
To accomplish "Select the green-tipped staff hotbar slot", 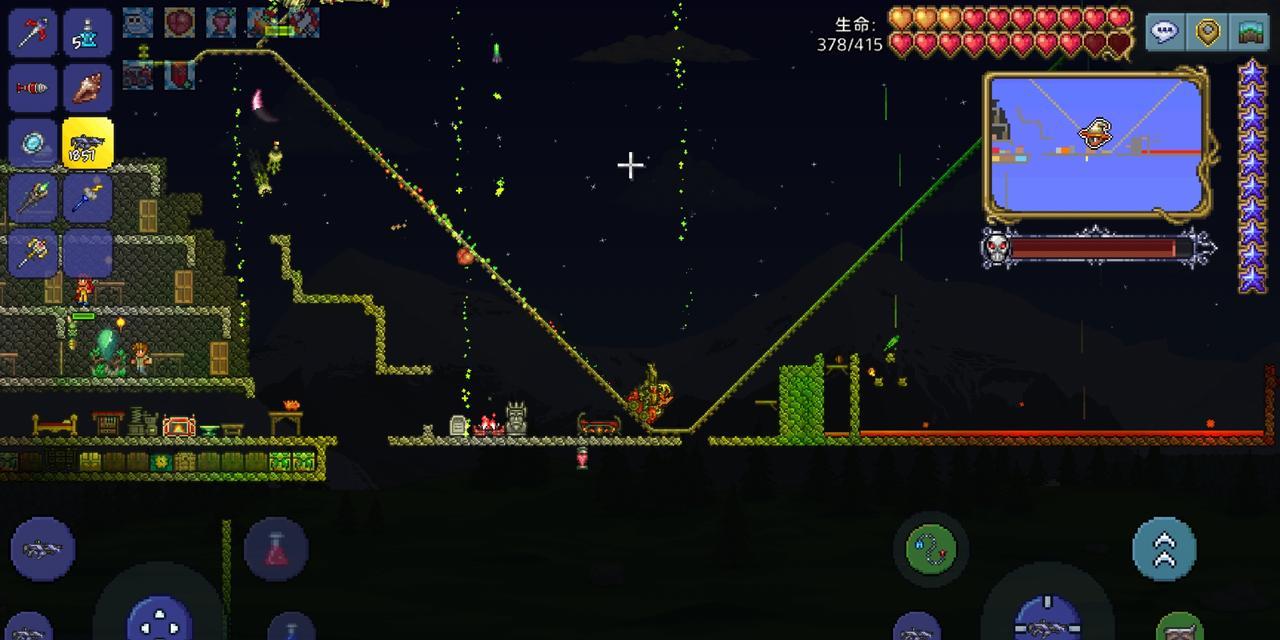I will tap(33, 197).
